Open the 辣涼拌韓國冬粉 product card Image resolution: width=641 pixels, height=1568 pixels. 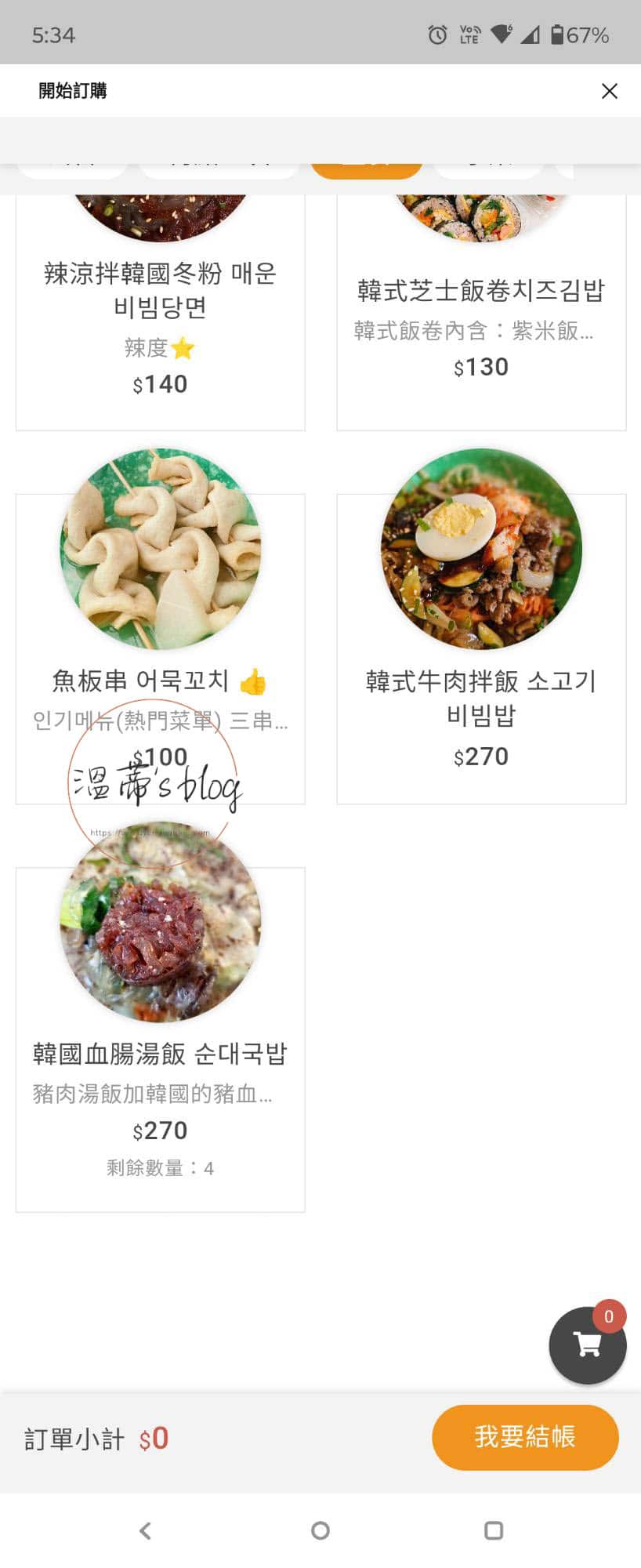(x=160, y=314)
